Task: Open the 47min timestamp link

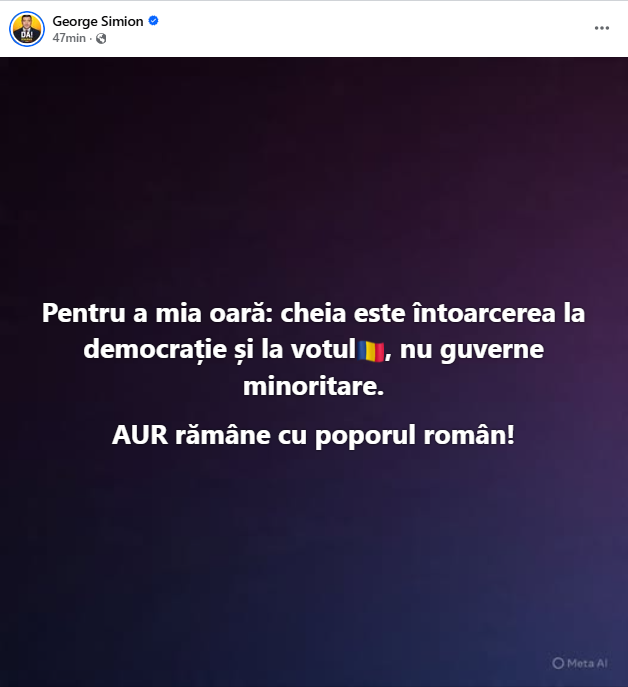Action: (x=69, y=38)
